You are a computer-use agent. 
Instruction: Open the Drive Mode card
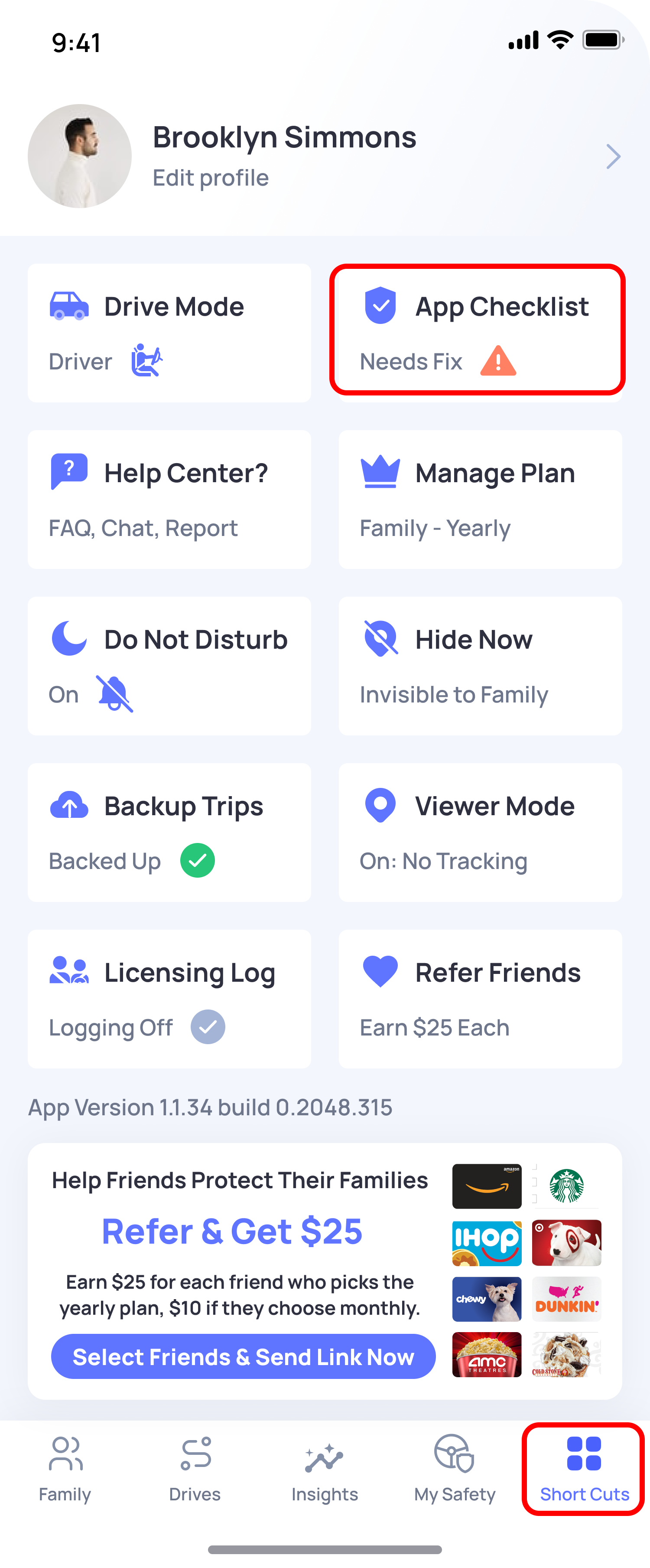point(169,333)
